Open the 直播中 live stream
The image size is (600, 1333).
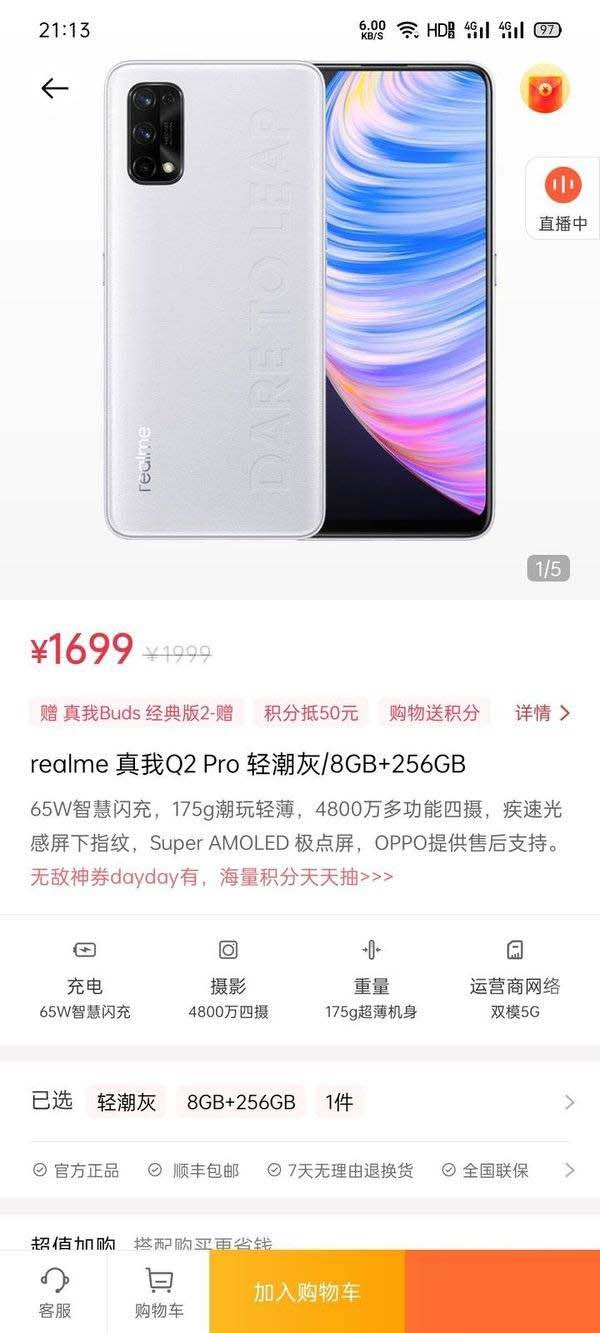click(x=563, y=198)
